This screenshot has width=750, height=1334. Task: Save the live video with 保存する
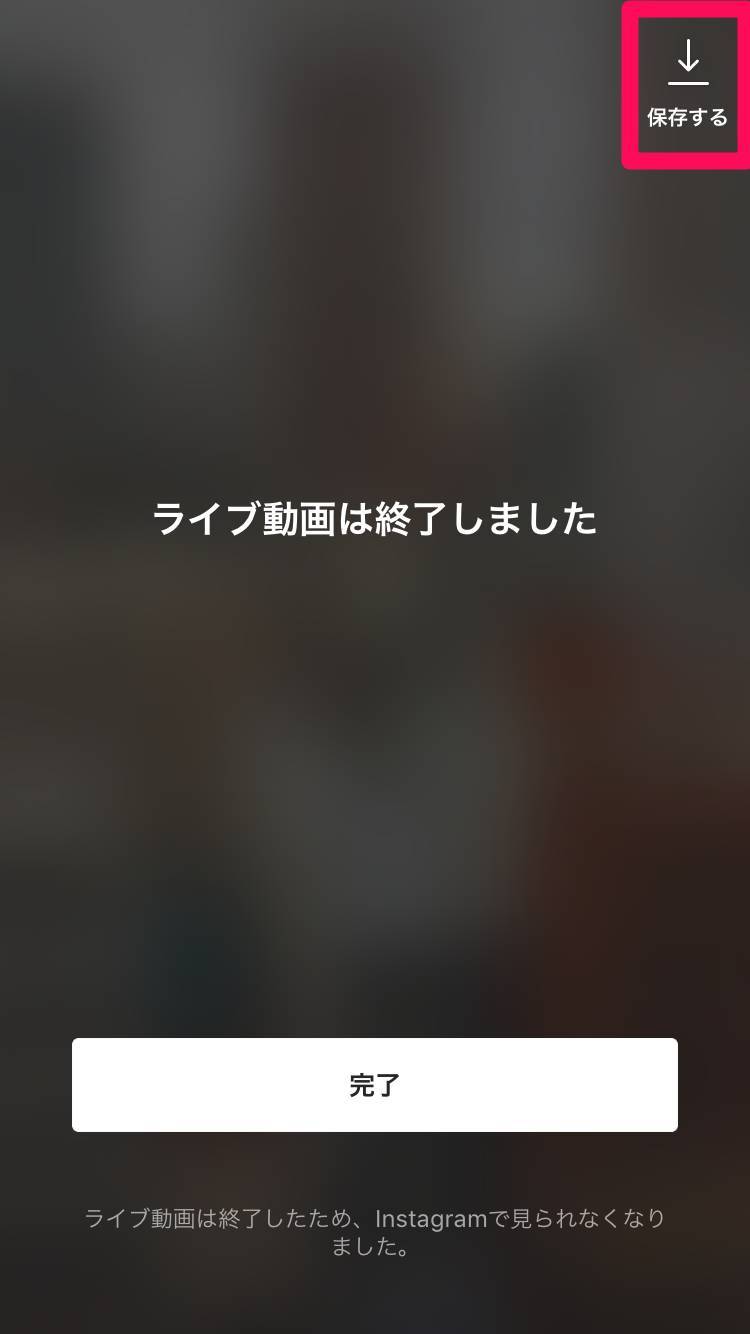click(x=687, y=84)
